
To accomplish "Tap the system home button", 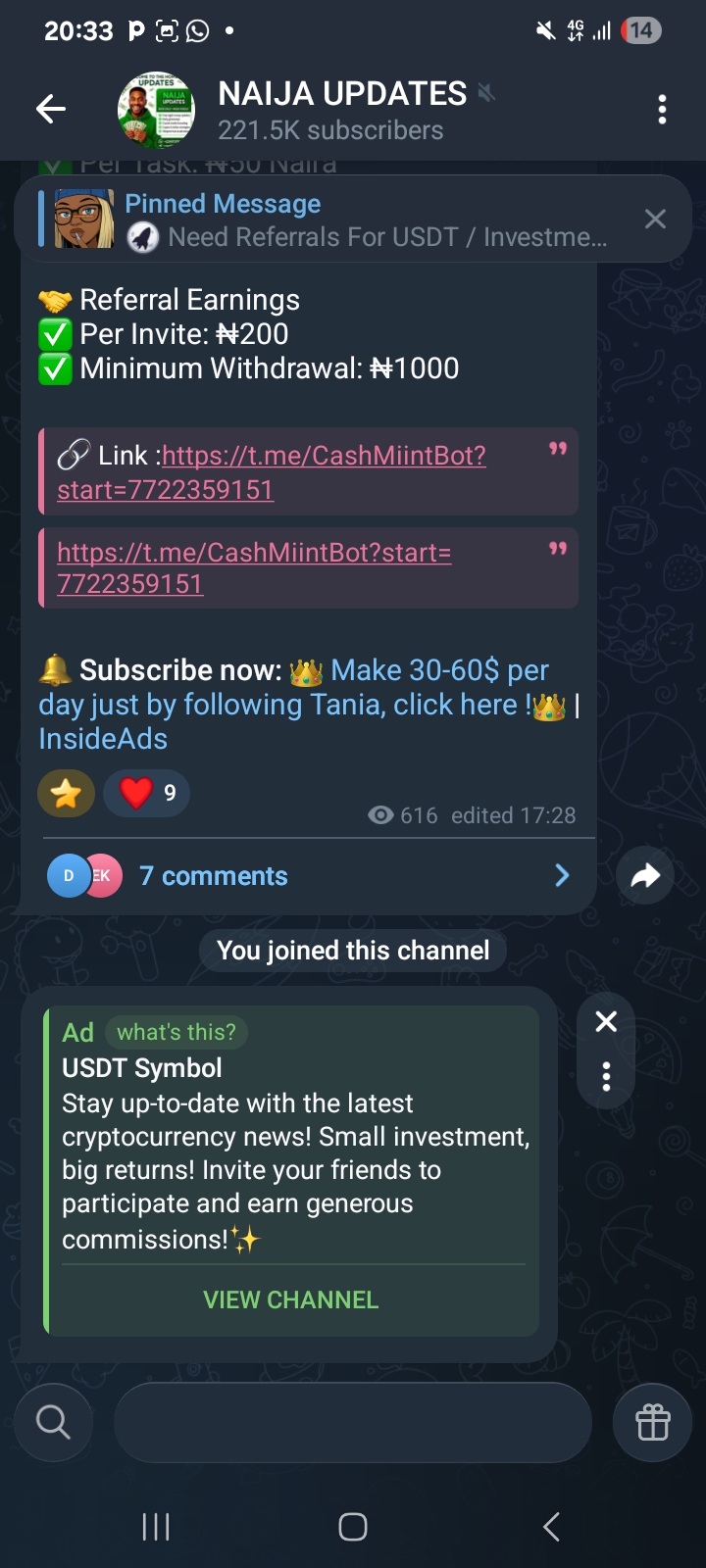I will point(352,1526).
